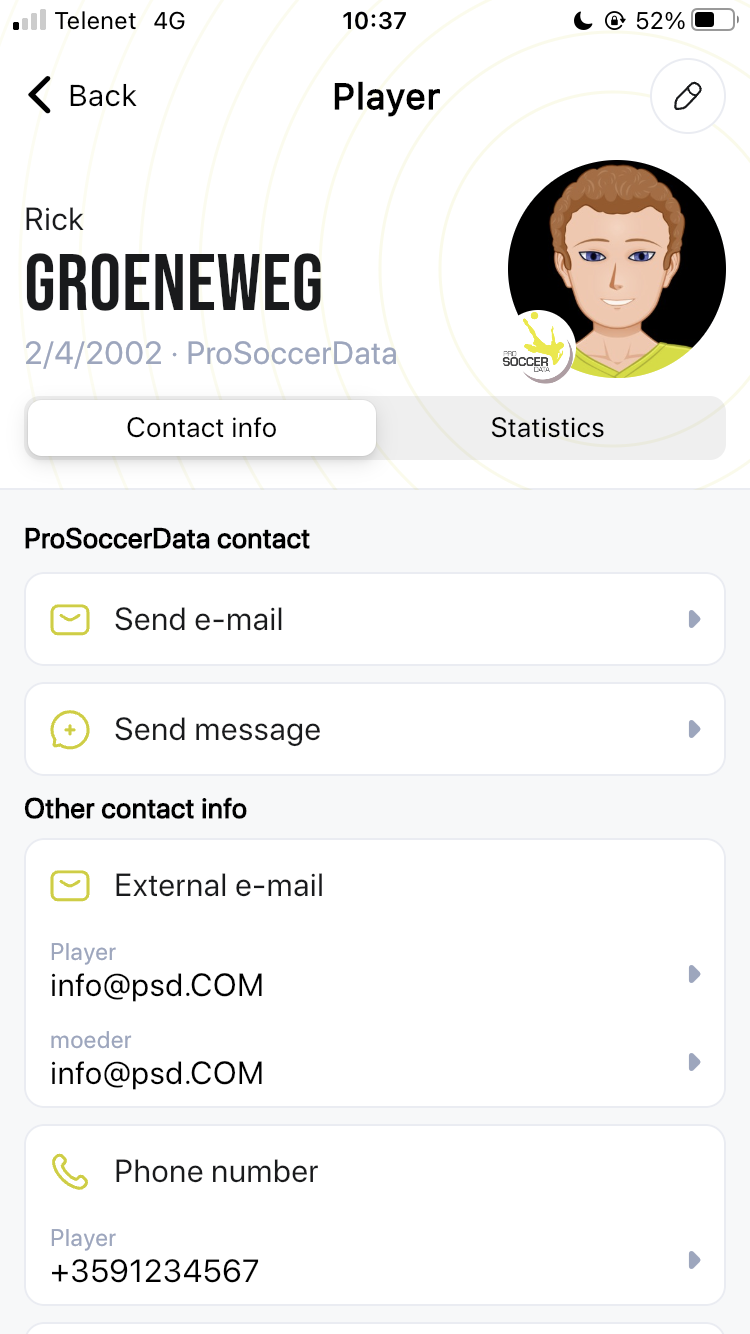View Rick Groeneweg's profile picture
This screenshot has height=1334, width=750.
pos(616,269)
